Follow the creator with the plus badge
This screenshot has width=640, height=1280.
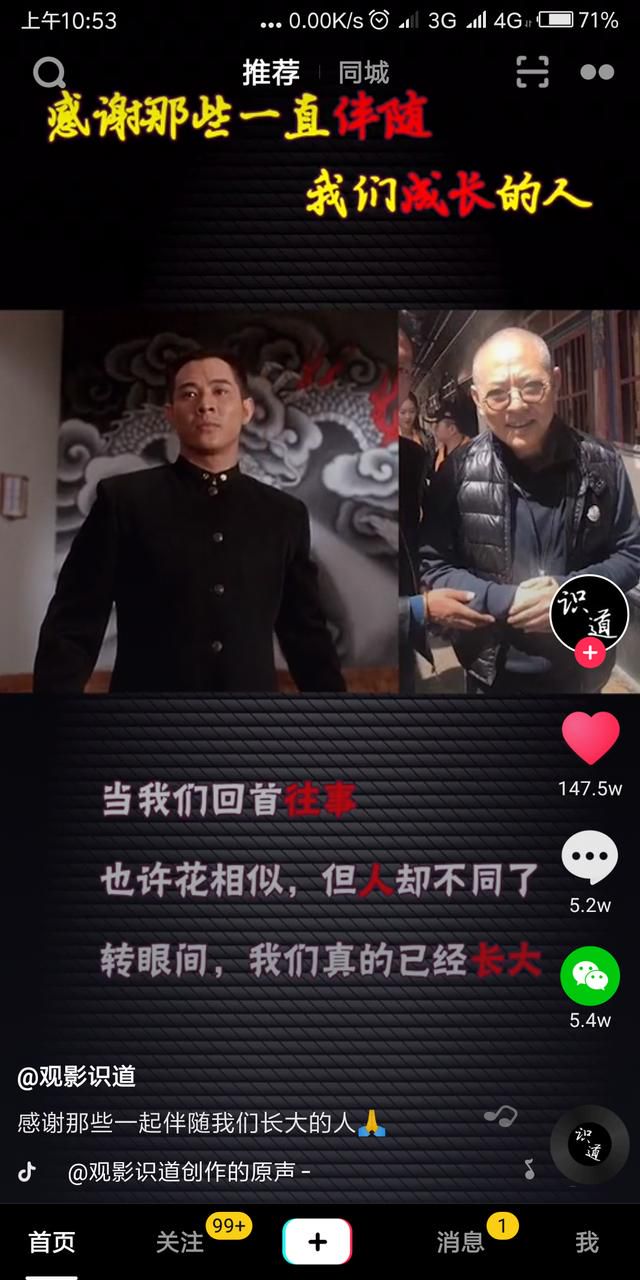coord(590,653)
